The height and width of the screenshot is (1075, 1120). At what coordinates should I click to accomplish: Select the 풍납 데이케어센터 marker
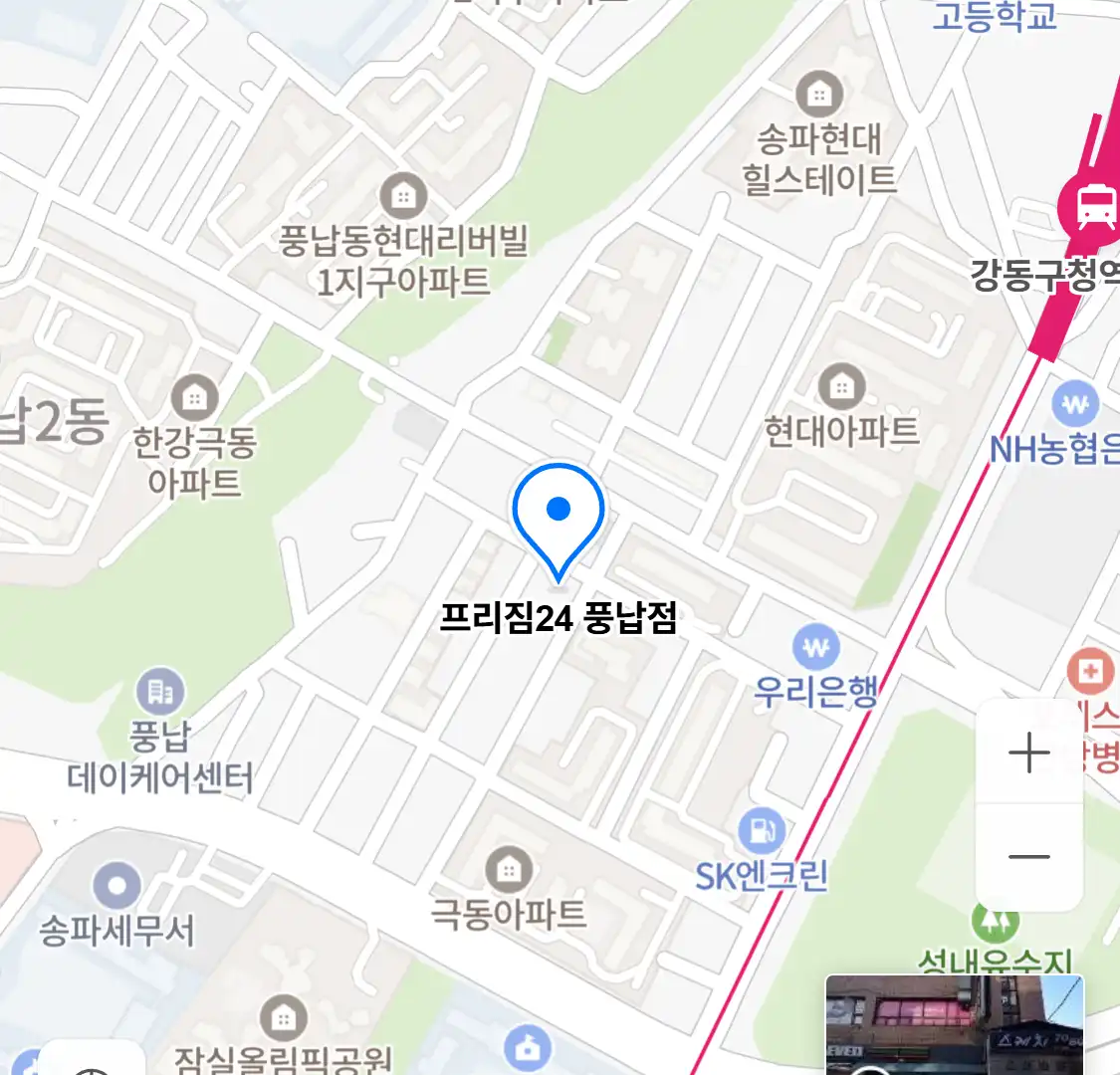tap(160, 692)
